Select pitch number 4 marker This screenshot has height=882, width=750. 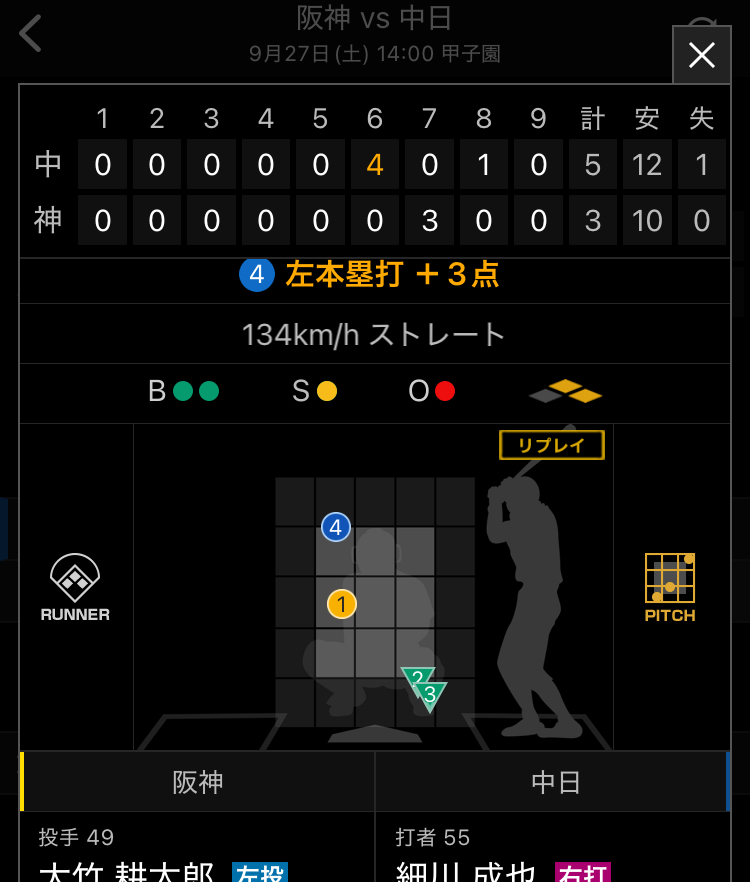click(x=336, y=527)
